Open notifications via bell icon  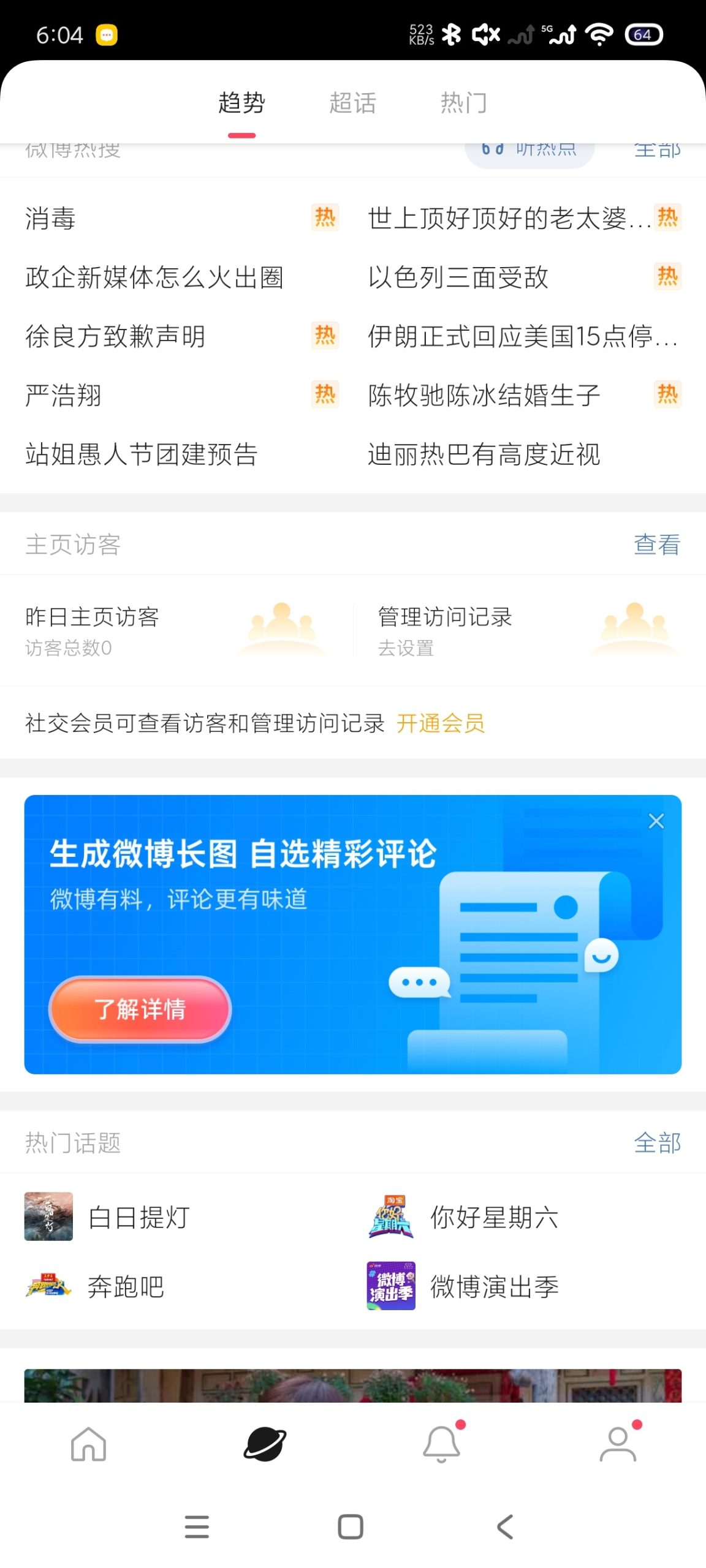pos(441,1447)
